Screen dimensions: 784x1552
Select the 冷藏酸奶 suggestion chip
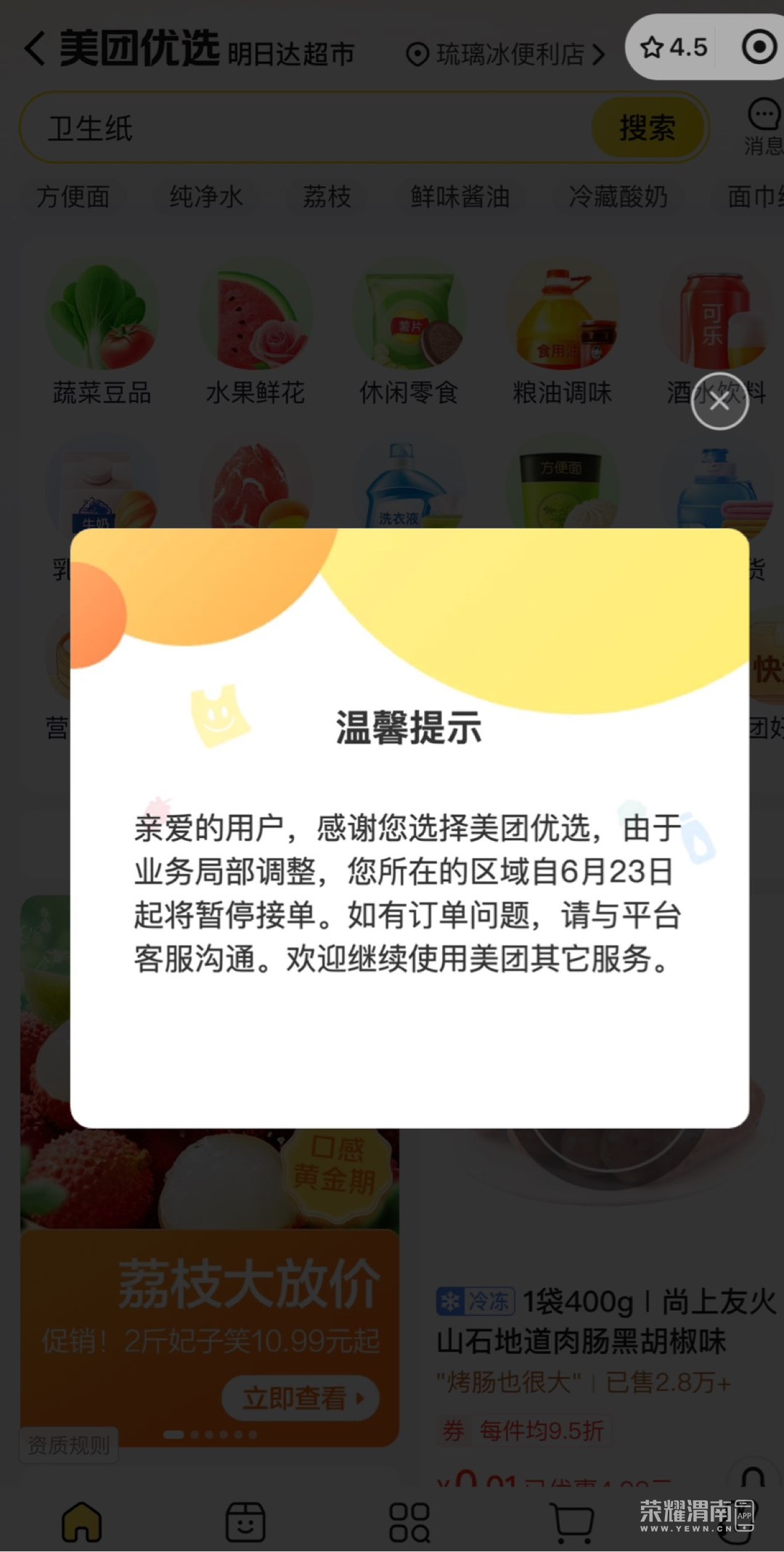(618, 196)
